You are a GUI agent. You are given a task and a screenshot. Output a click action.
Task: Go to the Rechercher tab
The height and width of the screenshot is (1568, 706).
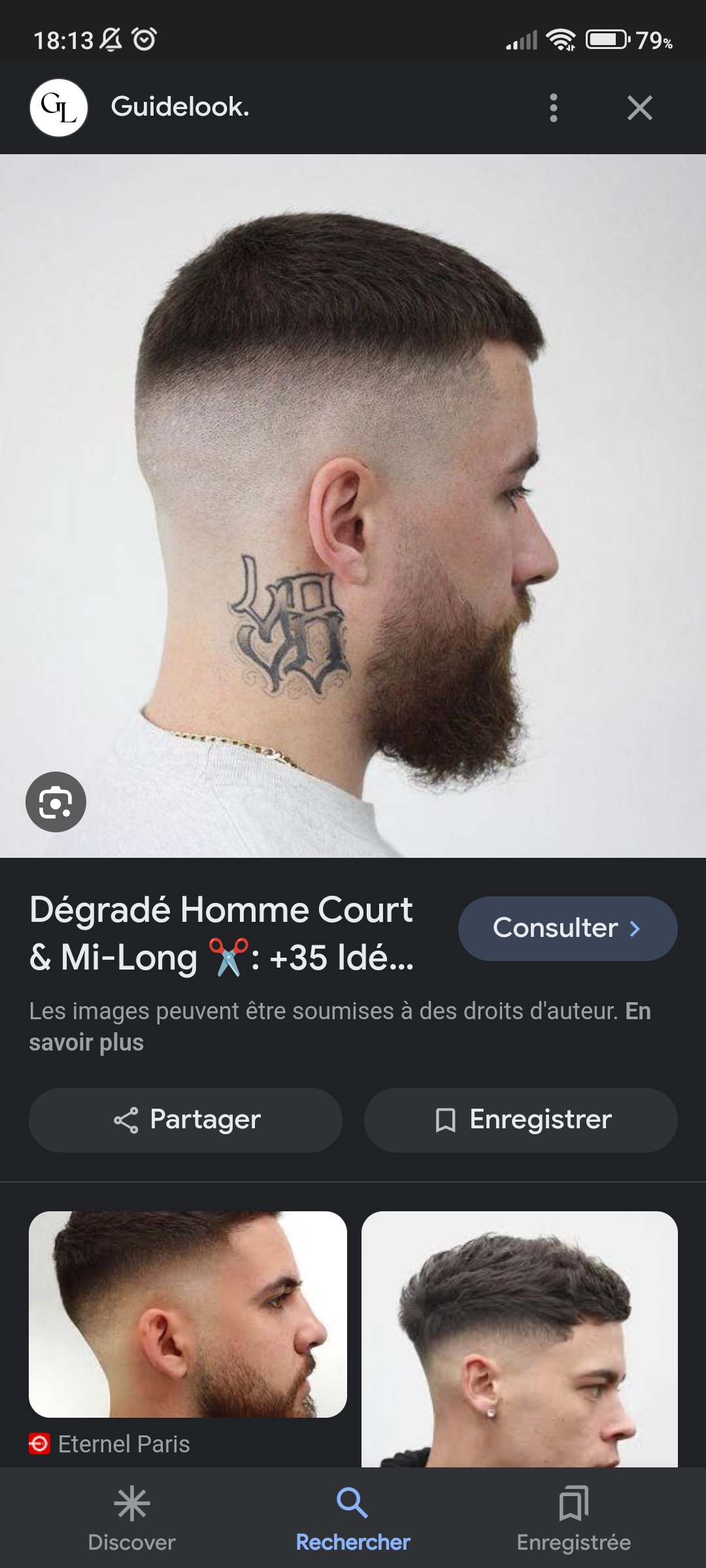coord(353,1518)
